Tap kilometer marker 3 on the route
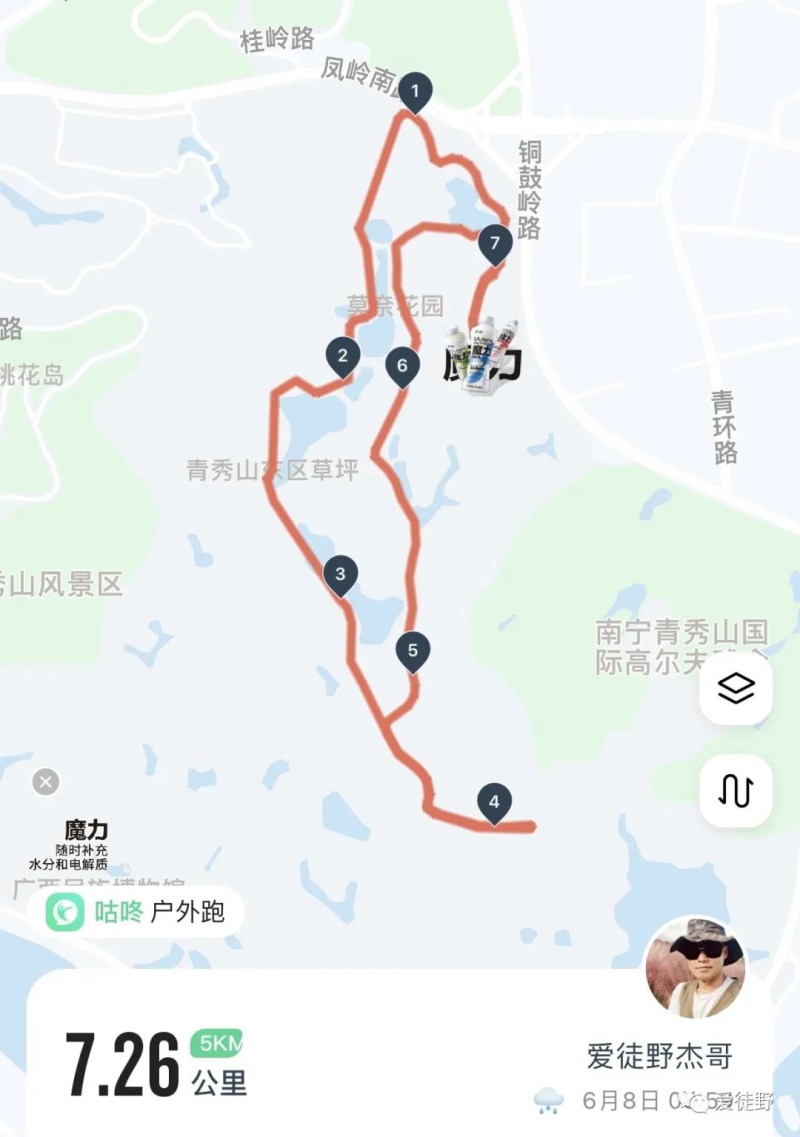The width and height of the screenshot is (800, 1137). pyautogui.click(x=340, y=573)
